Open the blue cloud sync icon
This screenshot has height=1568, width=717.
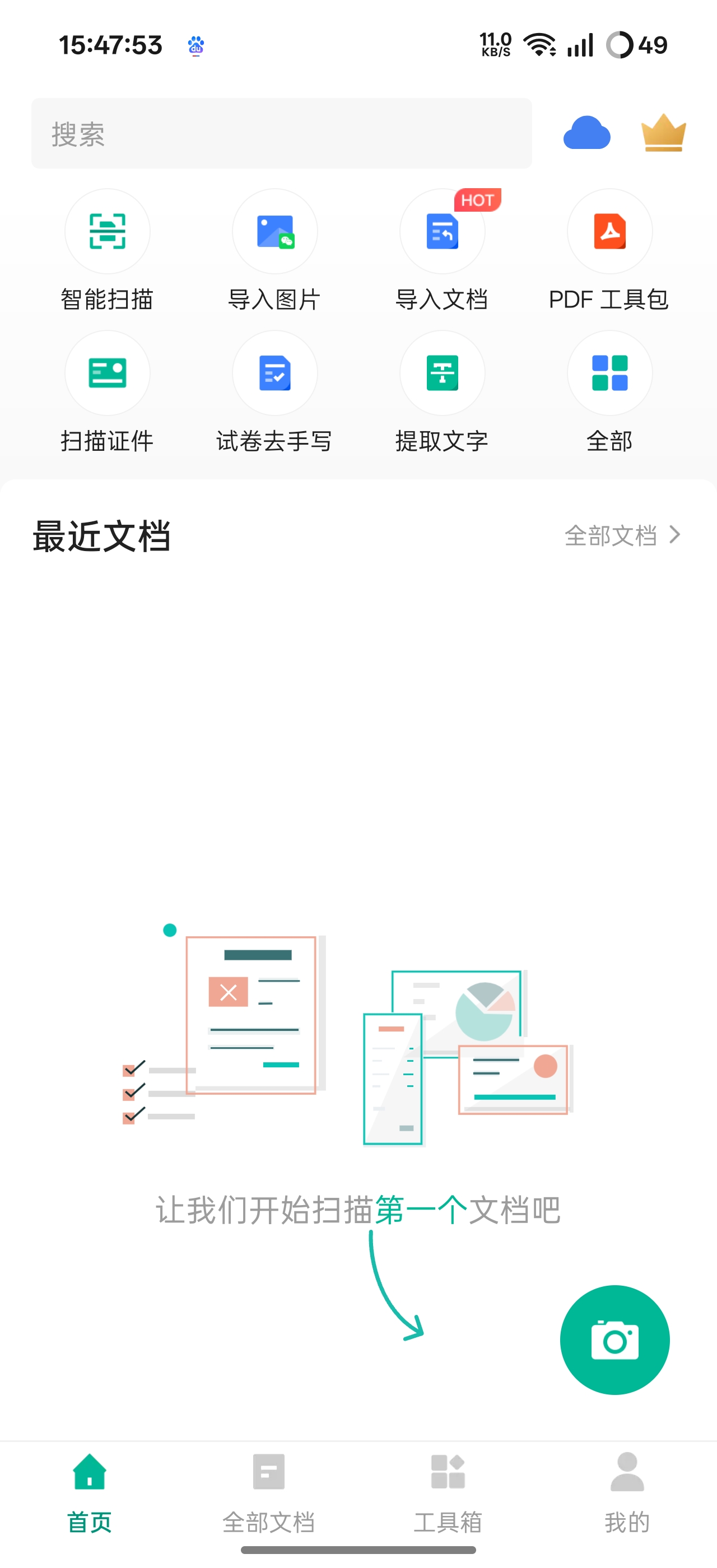point(586,133)
